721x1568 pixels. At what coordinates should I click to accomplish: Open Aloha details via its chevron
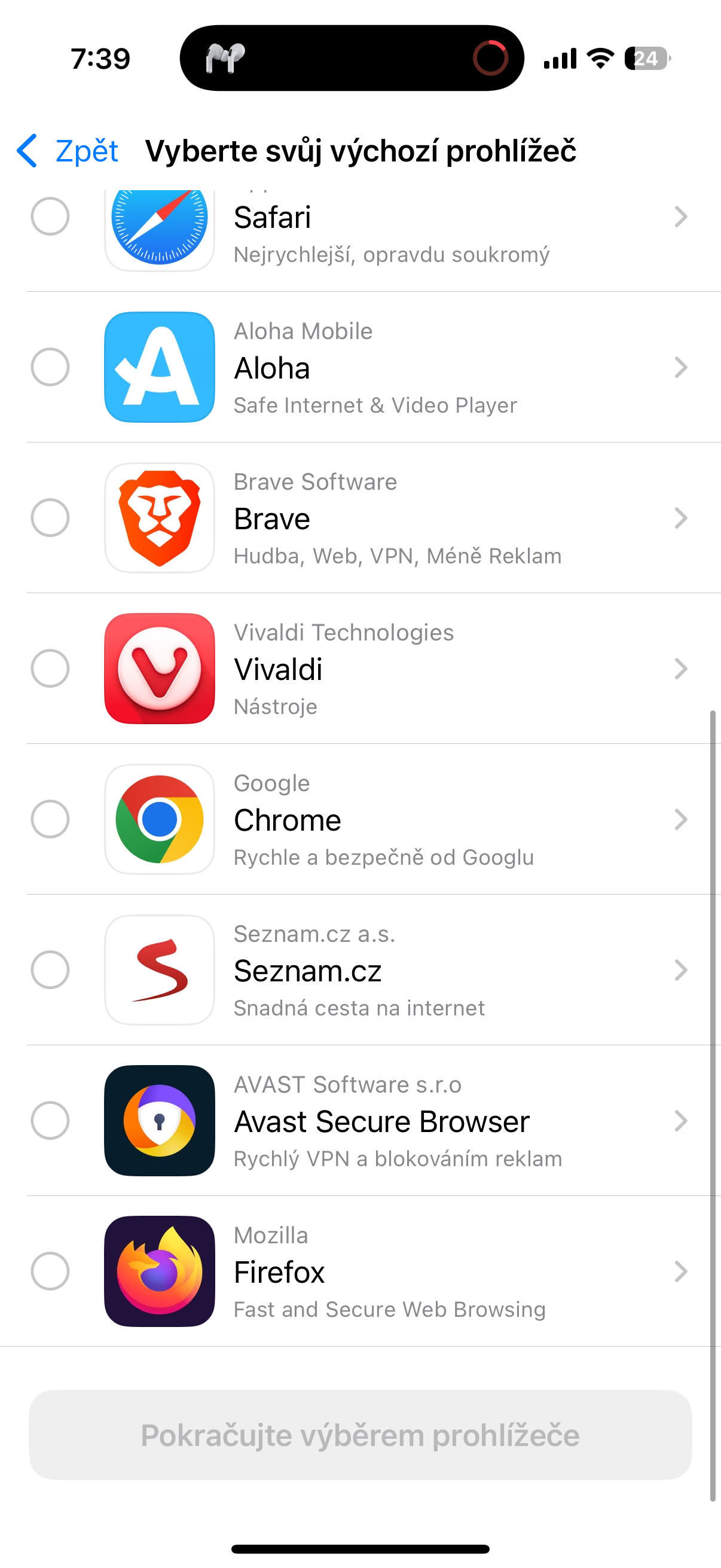[x=681, y=368]
